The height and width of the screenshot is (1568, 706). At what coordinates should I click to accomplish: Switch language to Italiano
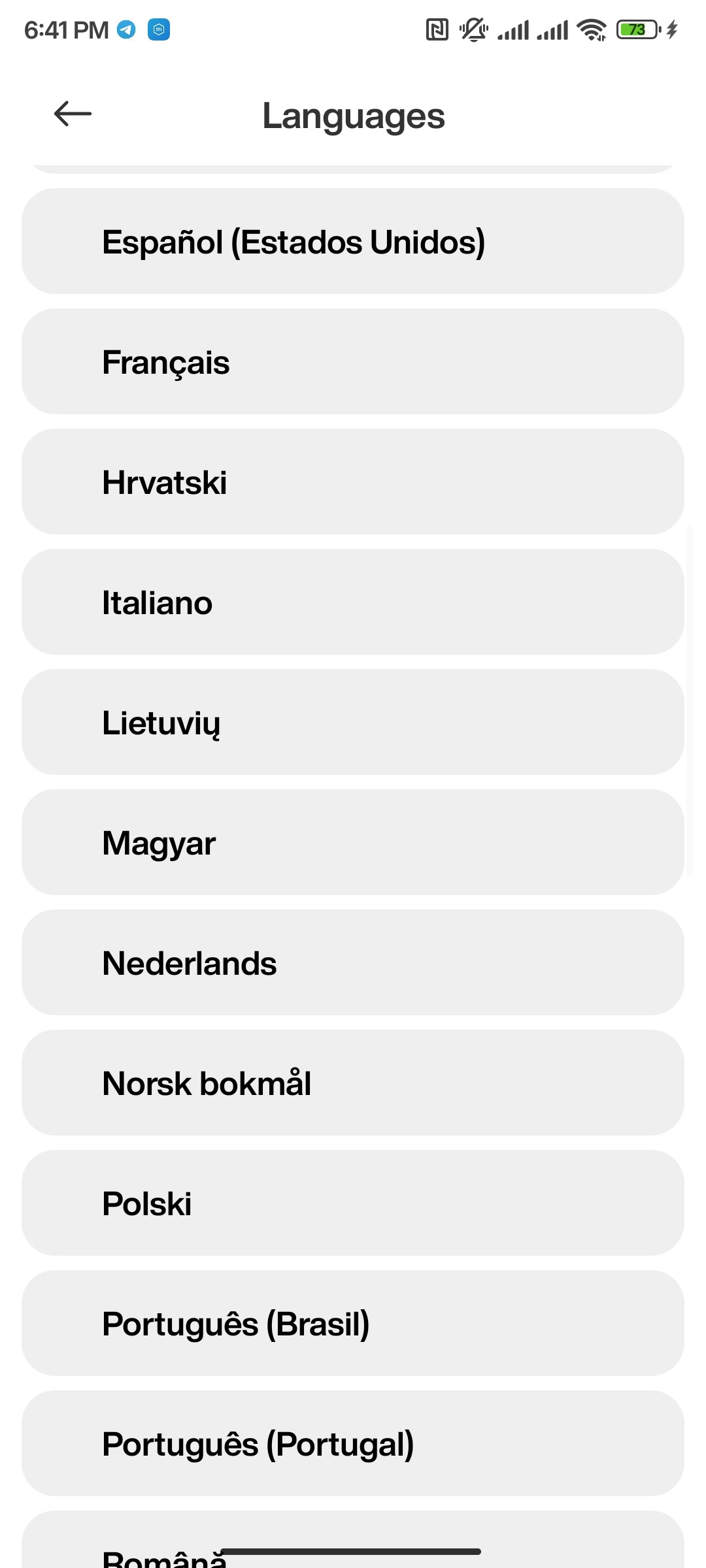click(353, 602)
